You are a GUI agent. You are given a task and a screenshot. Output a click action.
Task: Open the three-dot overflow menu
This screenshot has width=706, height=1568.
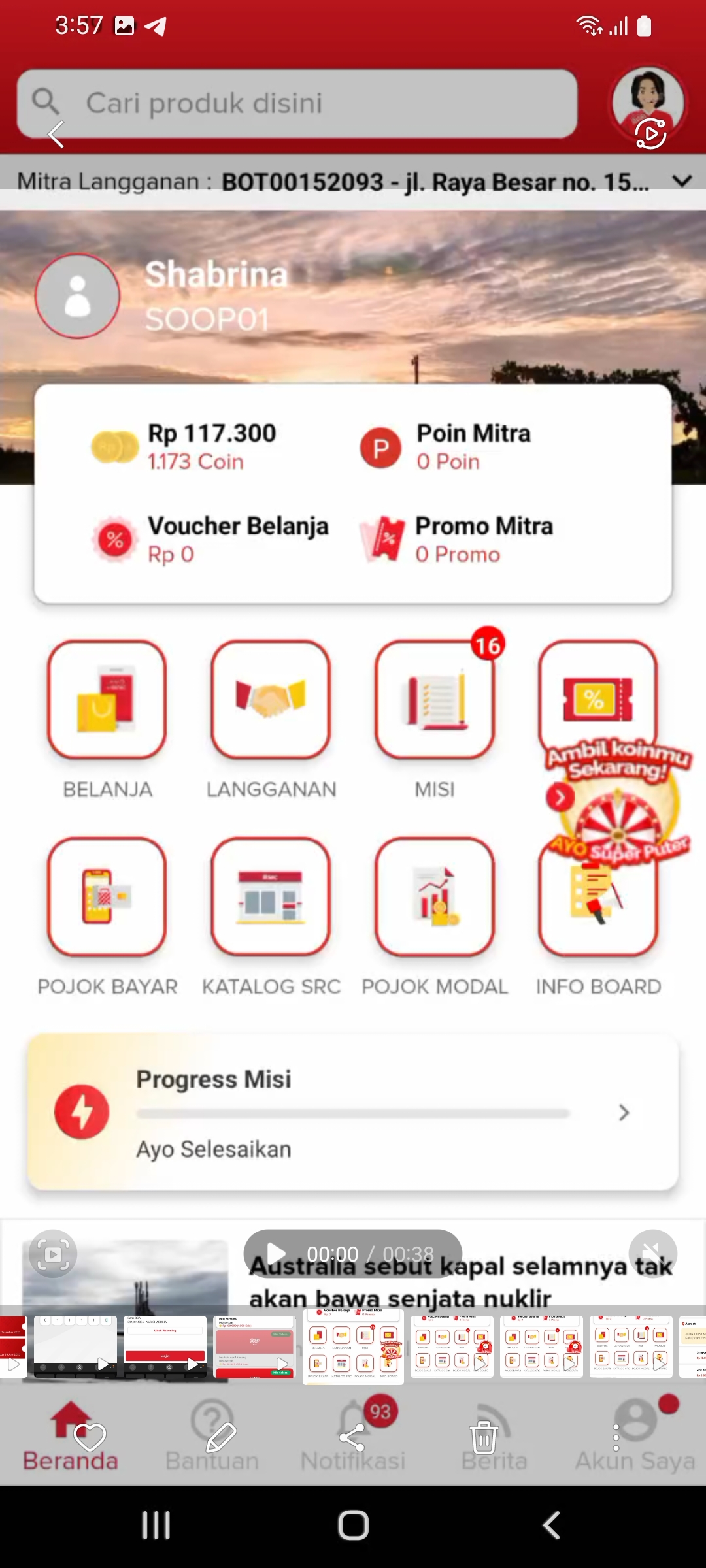(x=615, y=1437)
